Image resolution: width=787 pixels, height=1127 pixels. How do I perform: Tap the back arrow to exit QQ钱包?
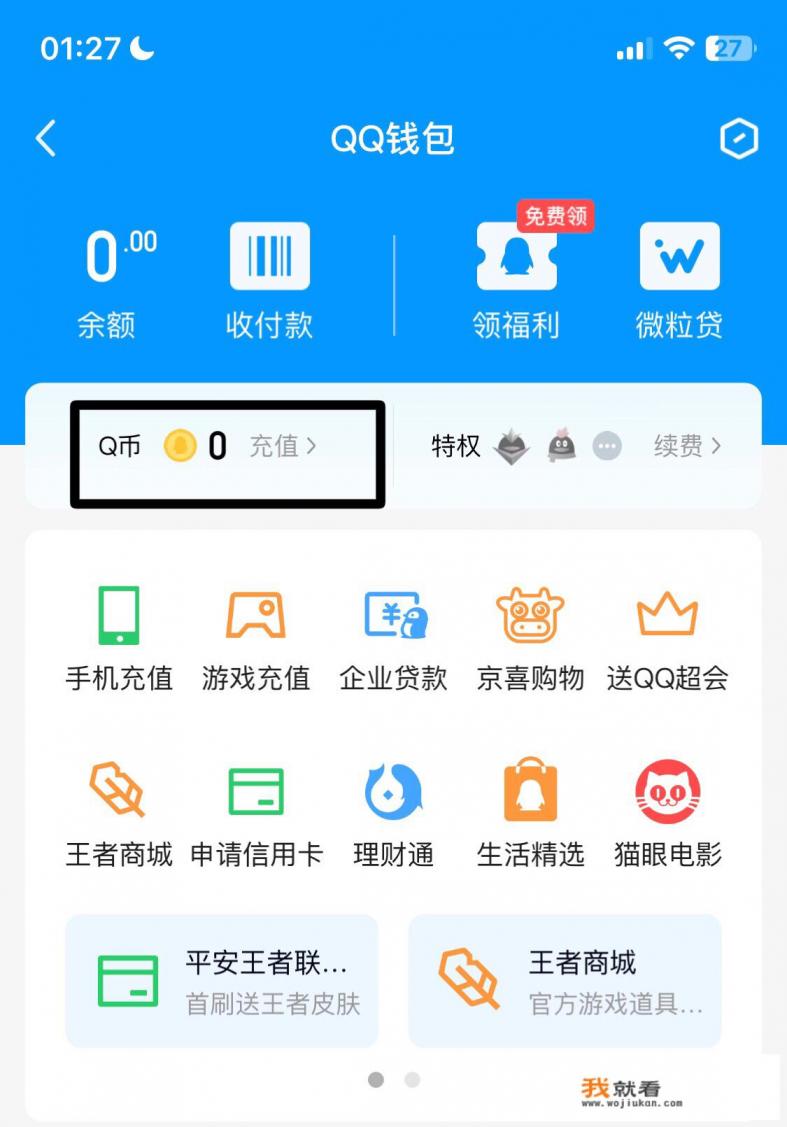coord(45,139)
